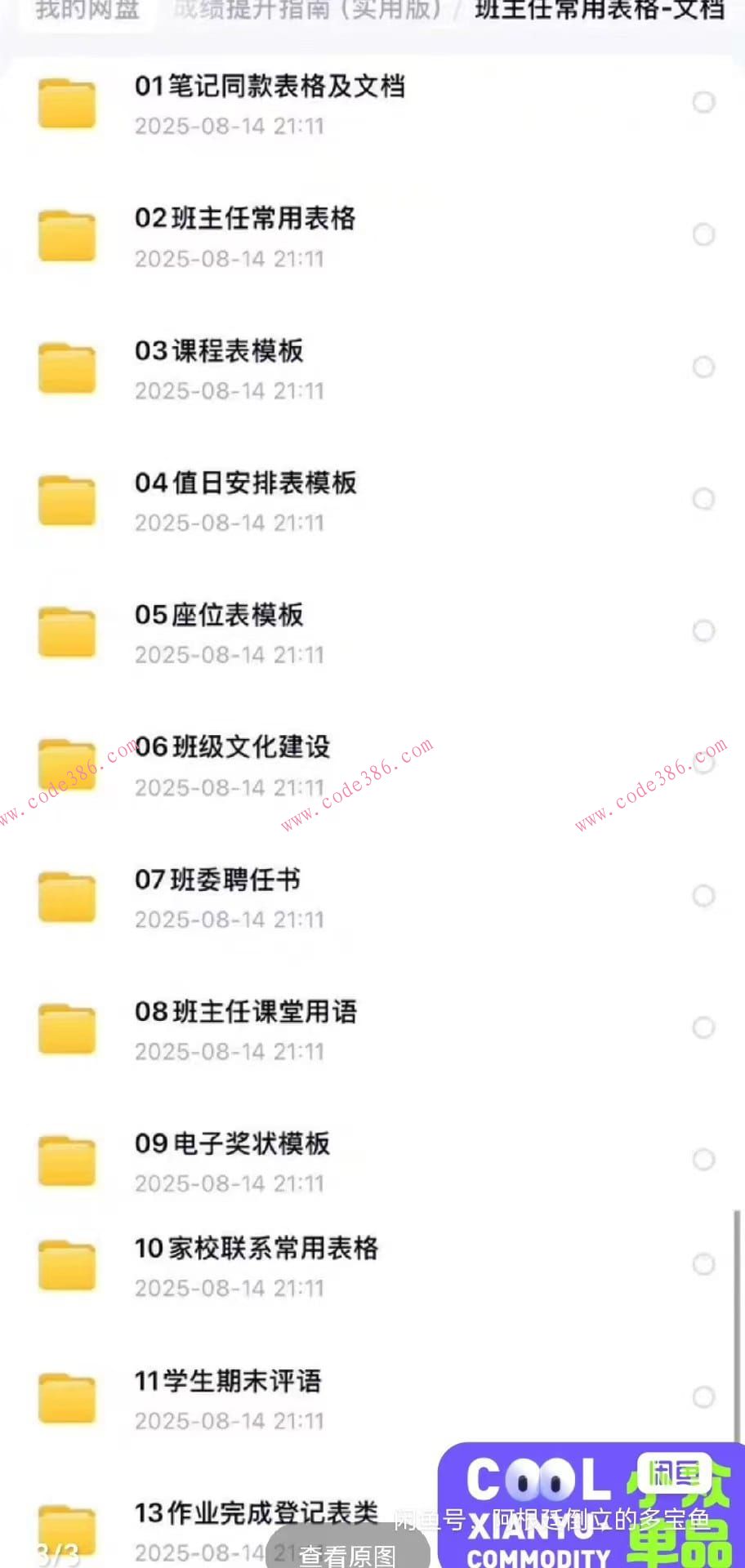Mark the checkbox beside 07班委聘任书
The image size is (745, 1568).
click(703, 896)
